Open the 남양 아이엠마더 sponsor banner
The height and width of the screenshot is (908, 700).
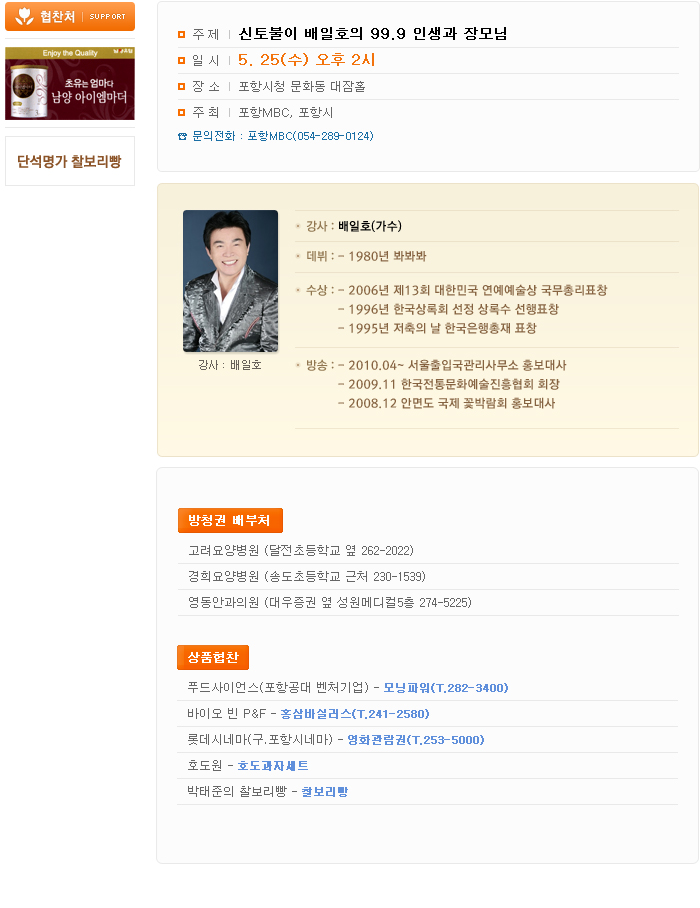[70, 83]
